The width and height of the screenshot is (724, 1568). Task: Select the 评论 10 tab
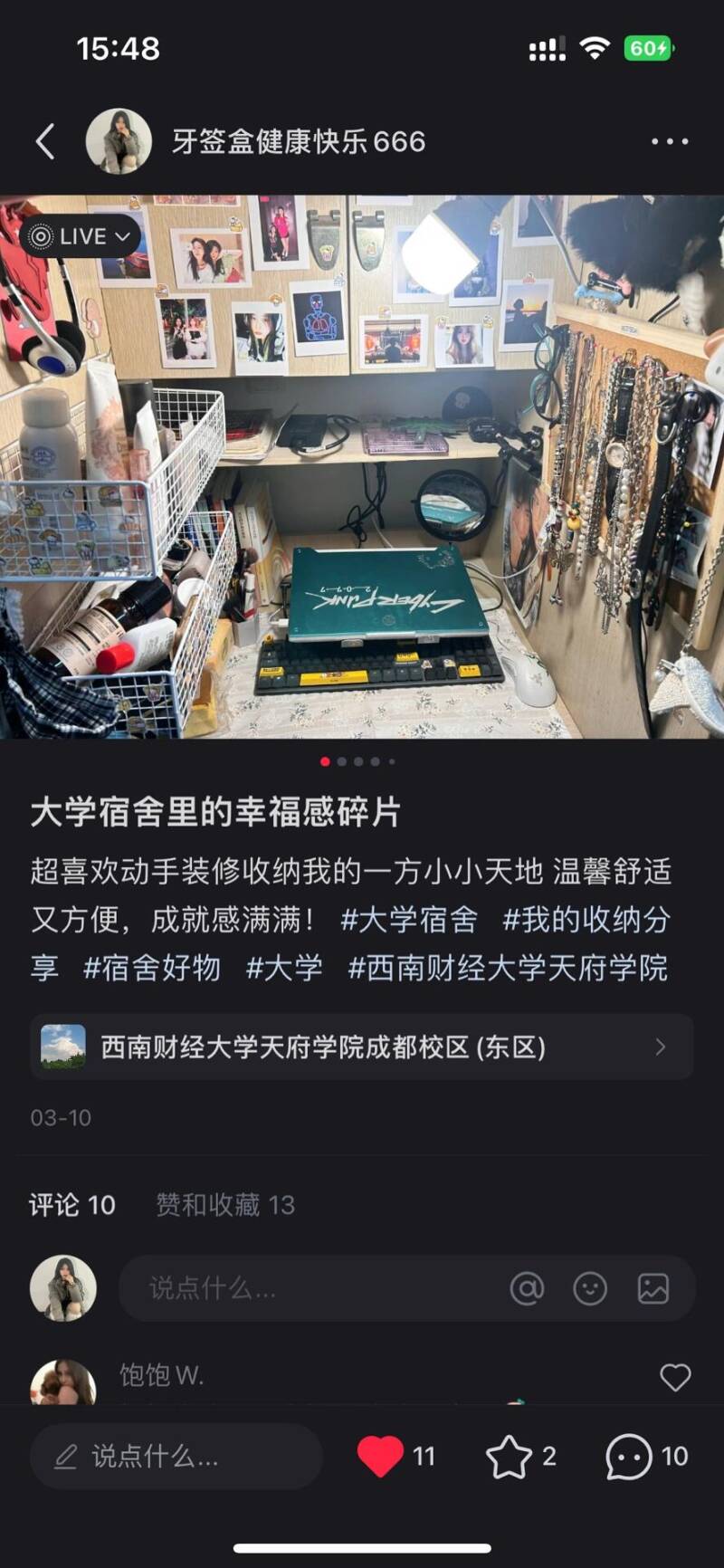coord(72,1205)
